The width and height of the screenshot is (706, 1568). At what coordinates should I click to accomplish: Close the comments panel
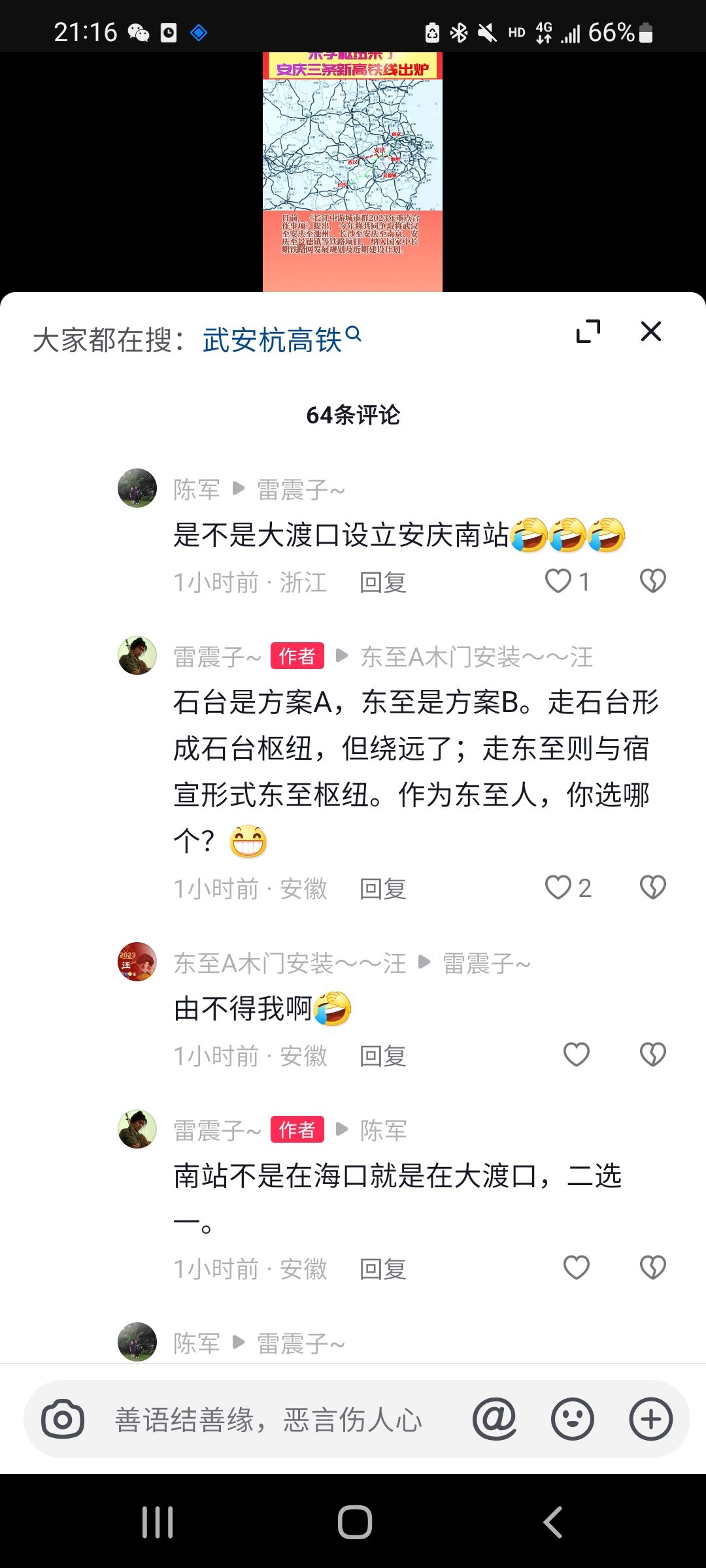tap(650, 332)
